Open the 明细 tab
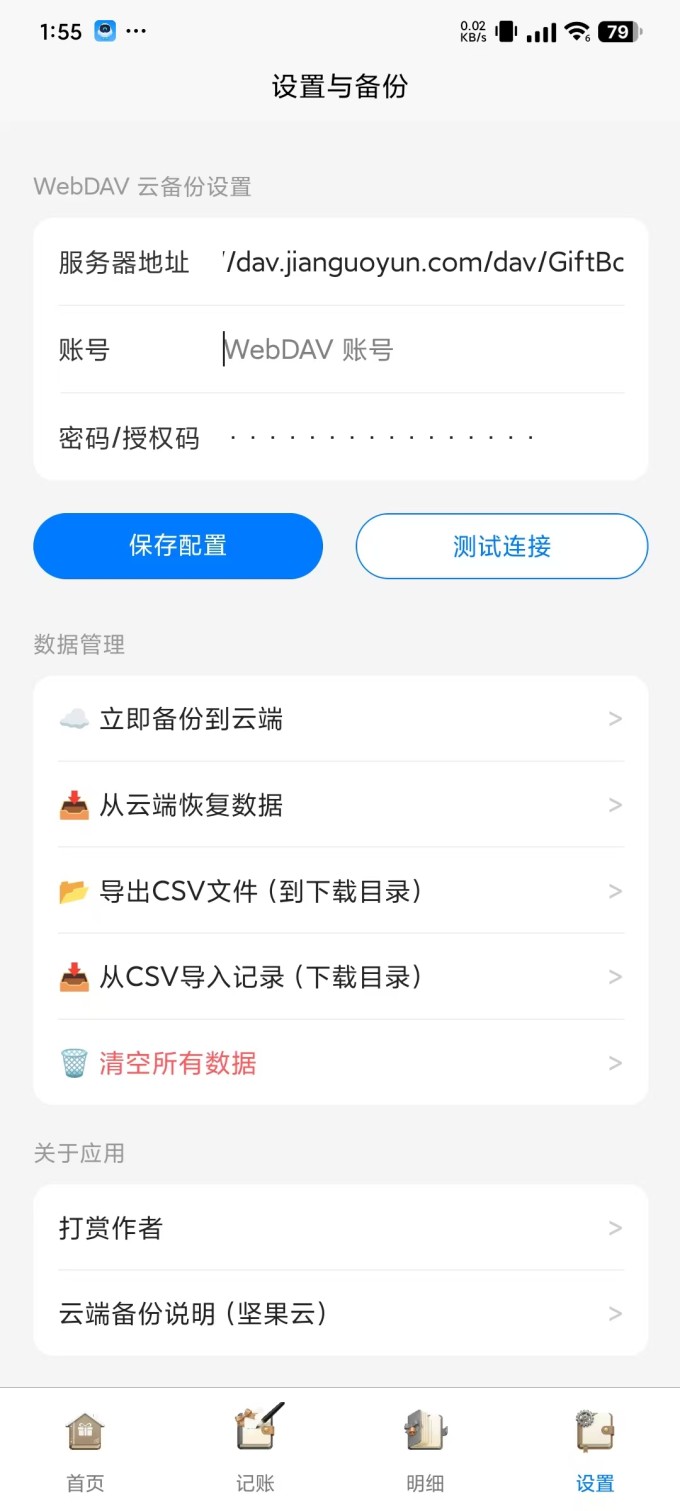The image size is (680, 1511). pos(425,1449)
